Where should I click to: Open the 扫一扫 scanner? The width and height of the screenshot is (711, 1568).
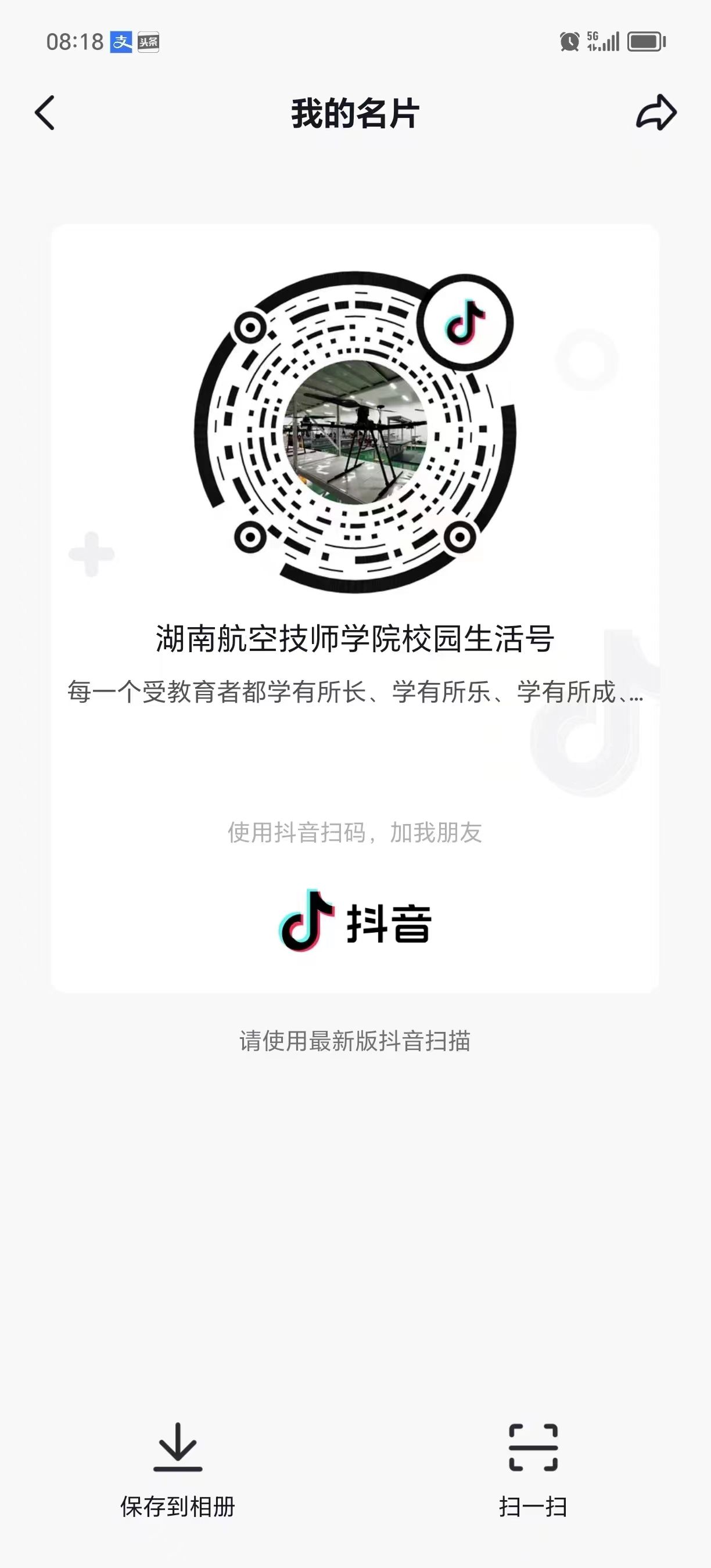(533, 1468)
